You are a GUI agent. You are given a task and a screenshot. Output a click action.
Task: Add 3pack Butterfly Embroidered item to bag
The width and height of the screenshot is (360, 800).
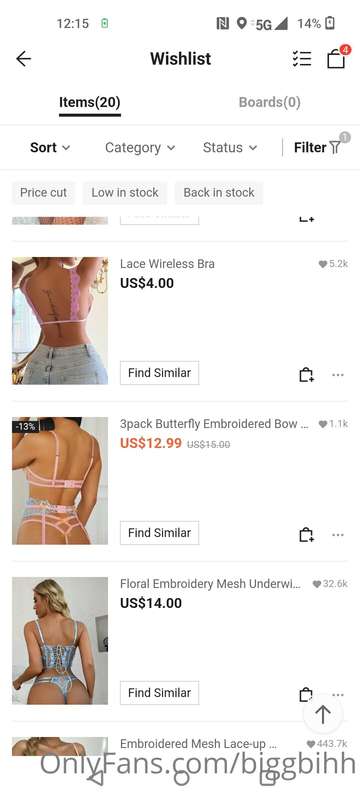tap(306, 535)
